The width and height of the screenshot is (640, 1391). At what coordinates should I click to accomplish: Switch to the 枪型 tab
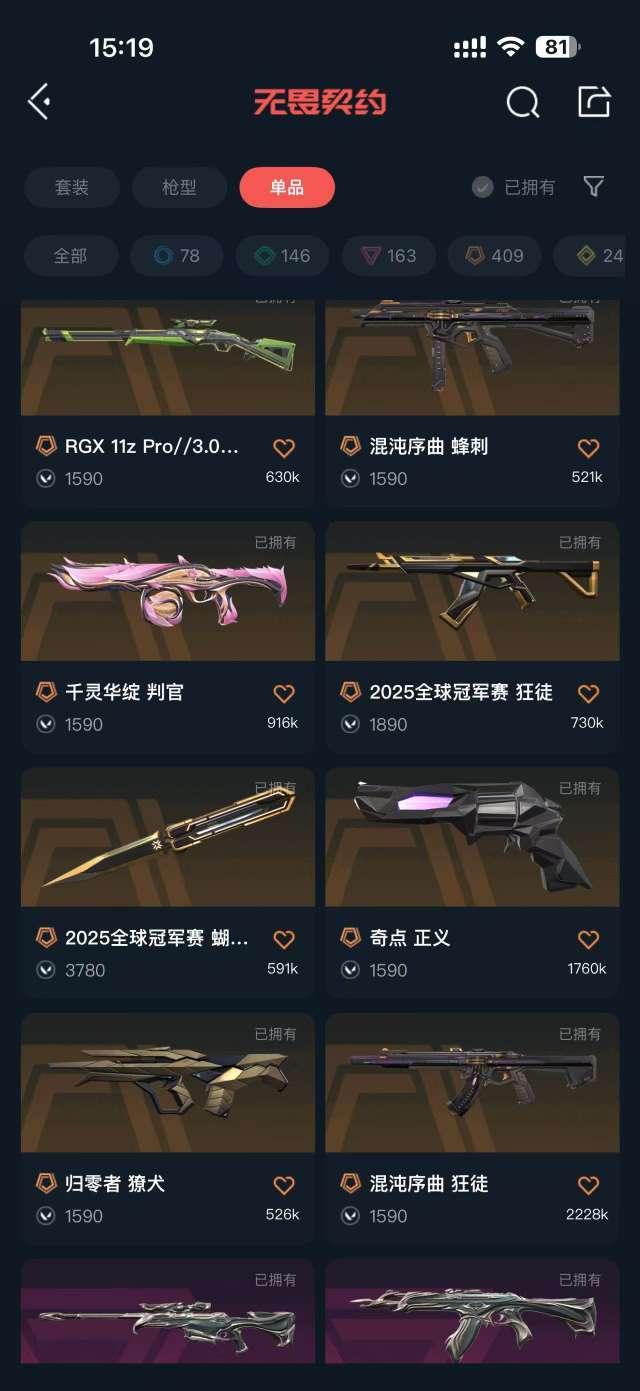pyautogui.click(x=179, y=187)
